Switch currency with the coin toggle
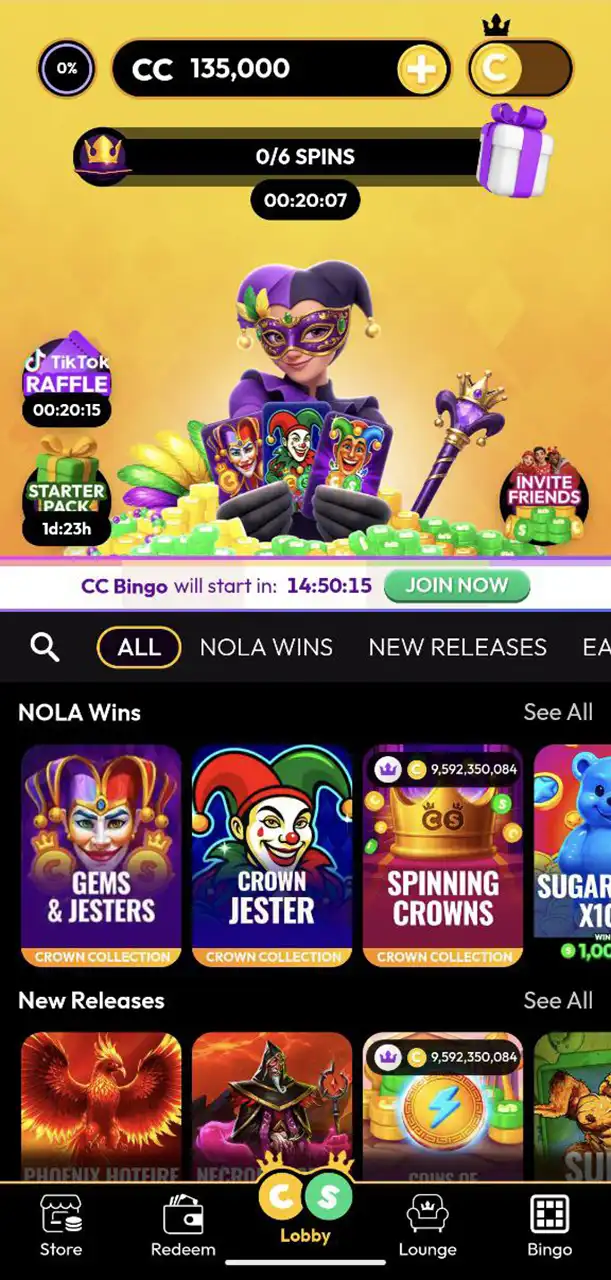This screenshot has width=611, height=1280. coord(519,68)
